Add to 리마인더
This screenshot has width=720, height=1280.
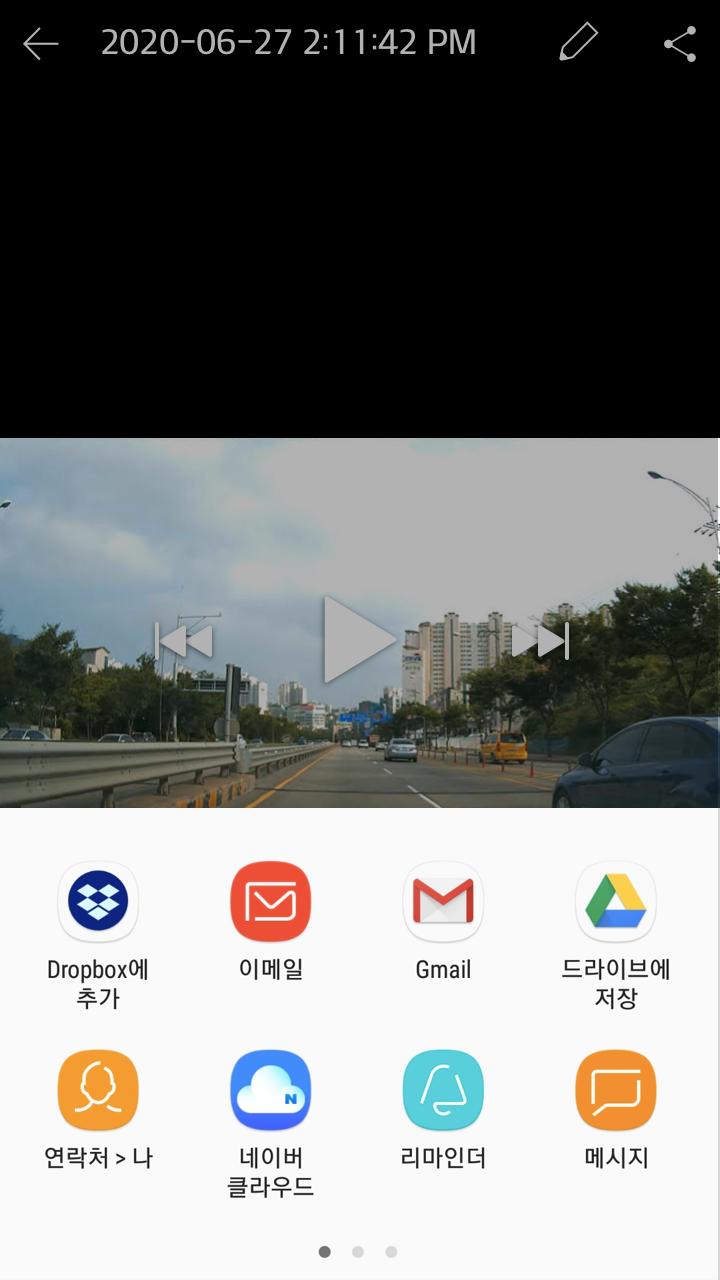click(443, 1110)
